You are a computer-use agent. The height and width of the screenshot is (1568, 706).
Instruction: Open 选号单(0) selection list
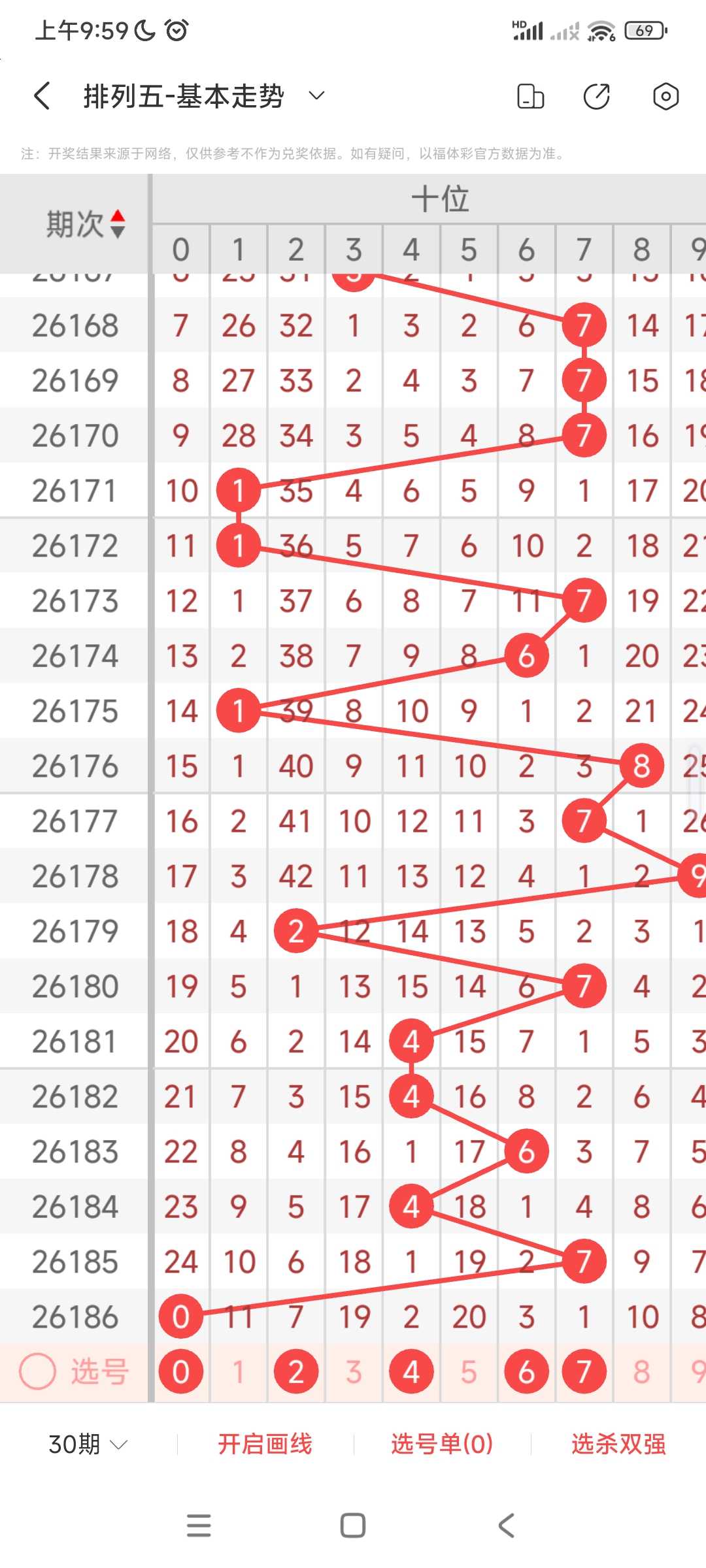(442, 1444)
